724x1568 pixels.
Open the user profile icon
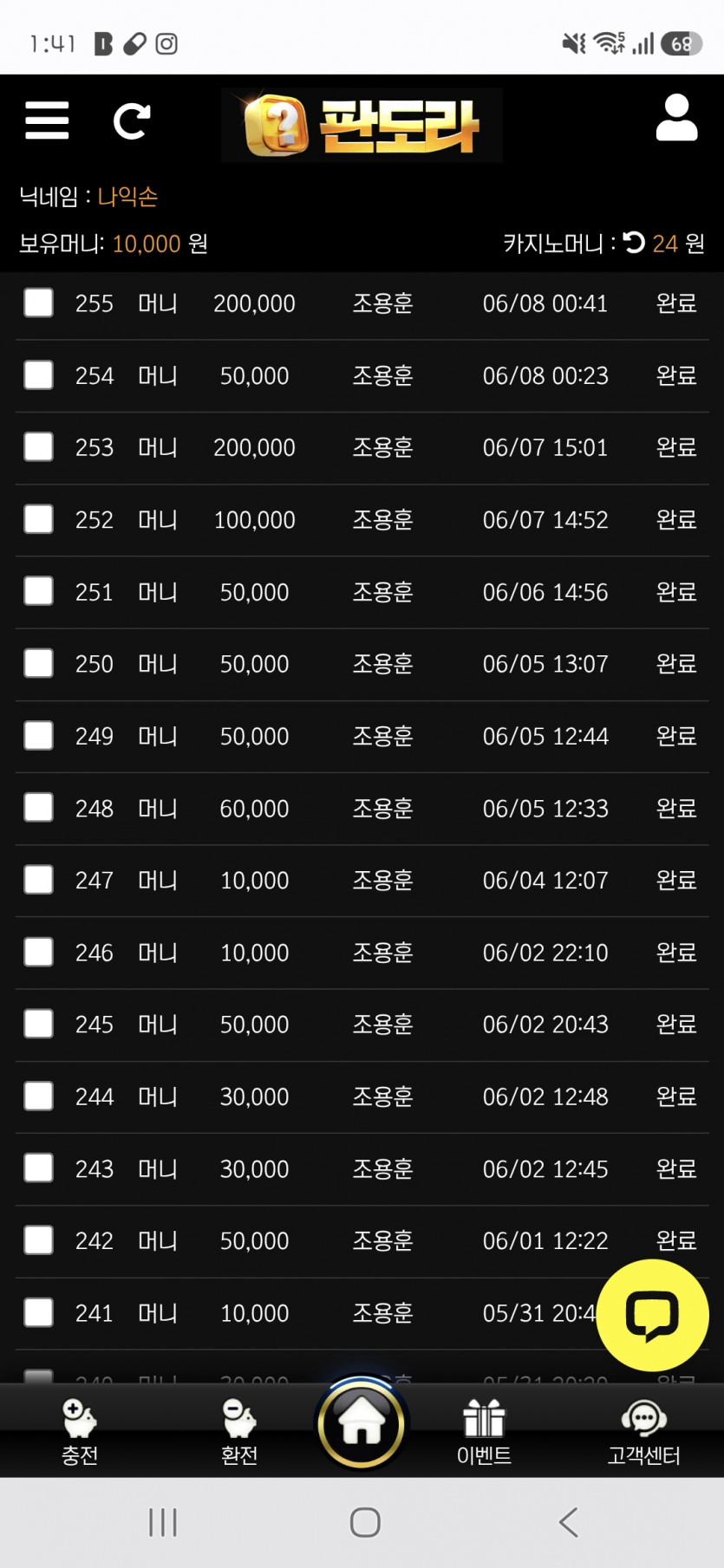(x=676, y=118)
